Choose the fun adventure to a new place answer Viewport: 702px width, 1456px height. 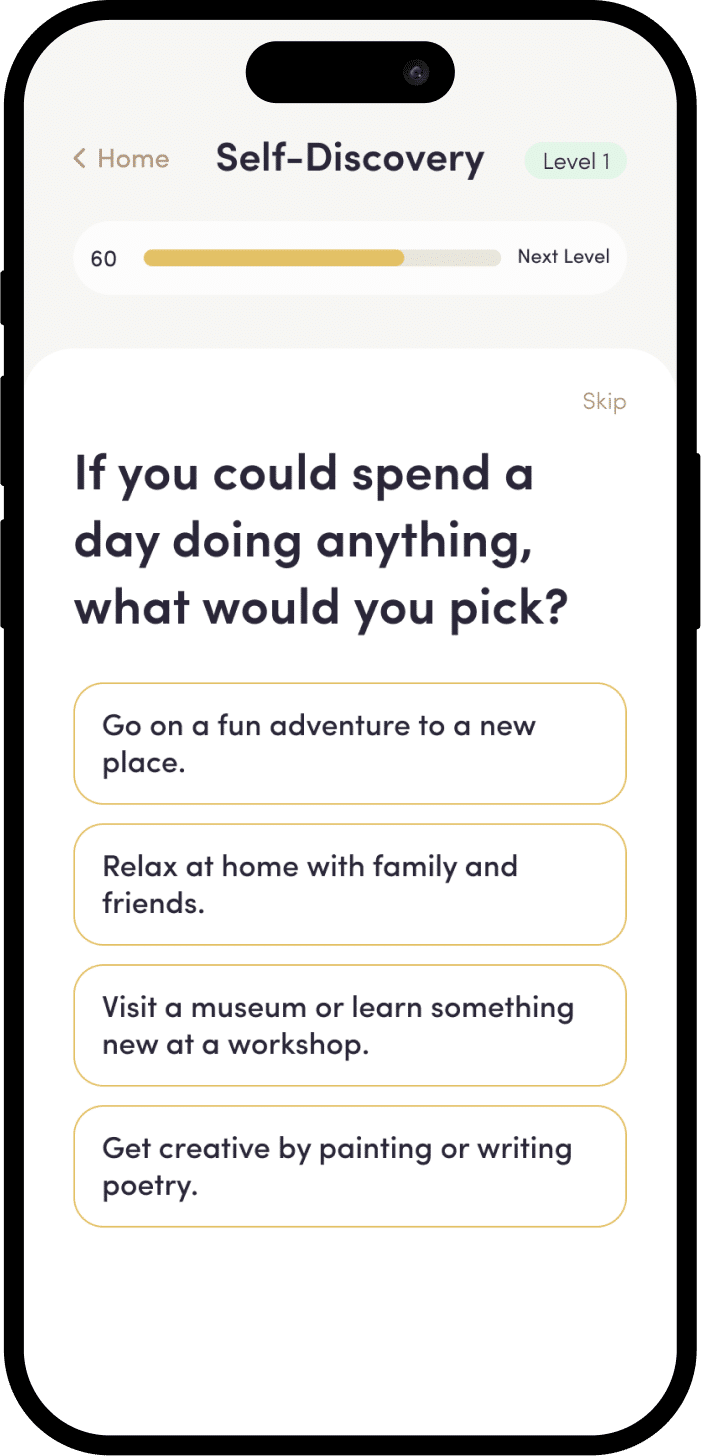coord(350,744)
